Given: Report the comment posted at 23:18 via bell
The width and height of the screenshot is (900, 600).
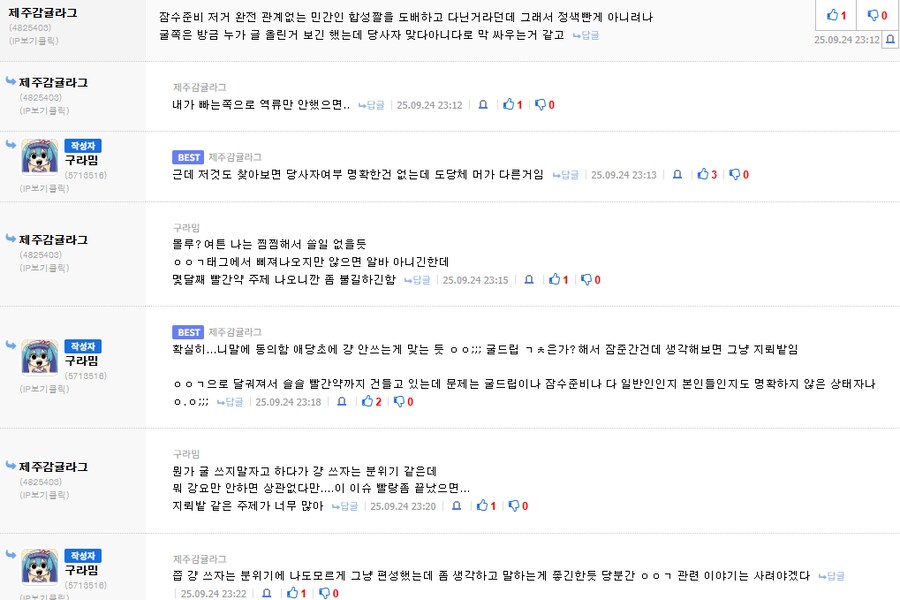Looking at the screenshot, I should tap(341, 402).
